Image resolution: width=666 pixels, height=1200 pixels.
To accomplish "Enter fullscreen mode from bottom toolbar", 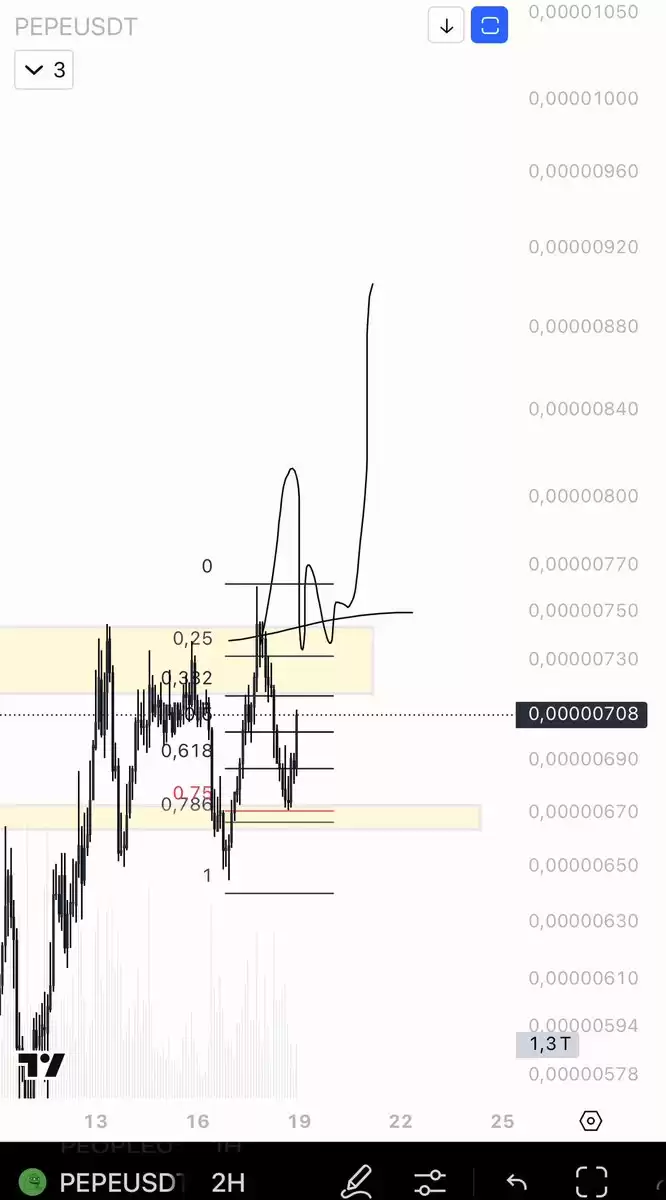I will pyautogui.click(x=592, y=1182).
